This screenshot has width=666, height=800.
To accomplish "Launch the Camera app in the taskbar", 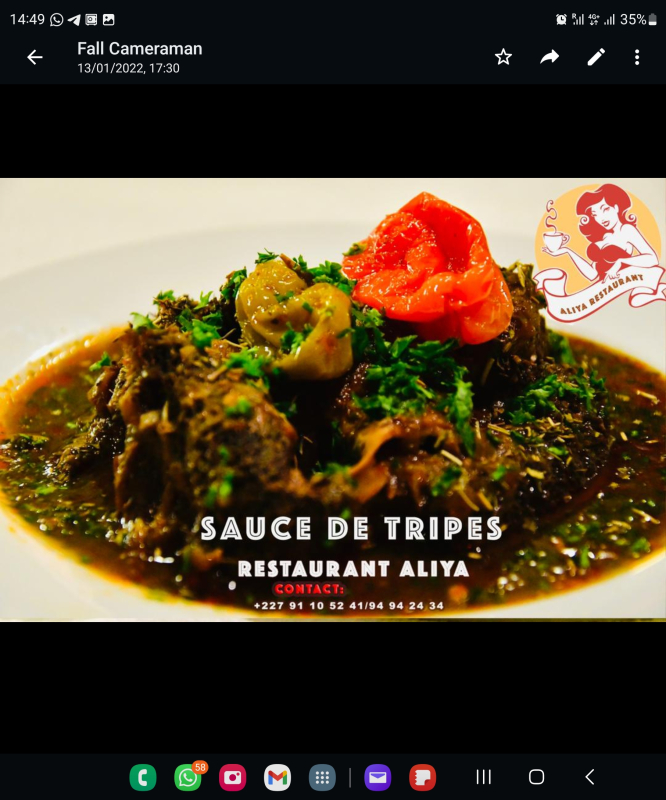I will 232,777.
